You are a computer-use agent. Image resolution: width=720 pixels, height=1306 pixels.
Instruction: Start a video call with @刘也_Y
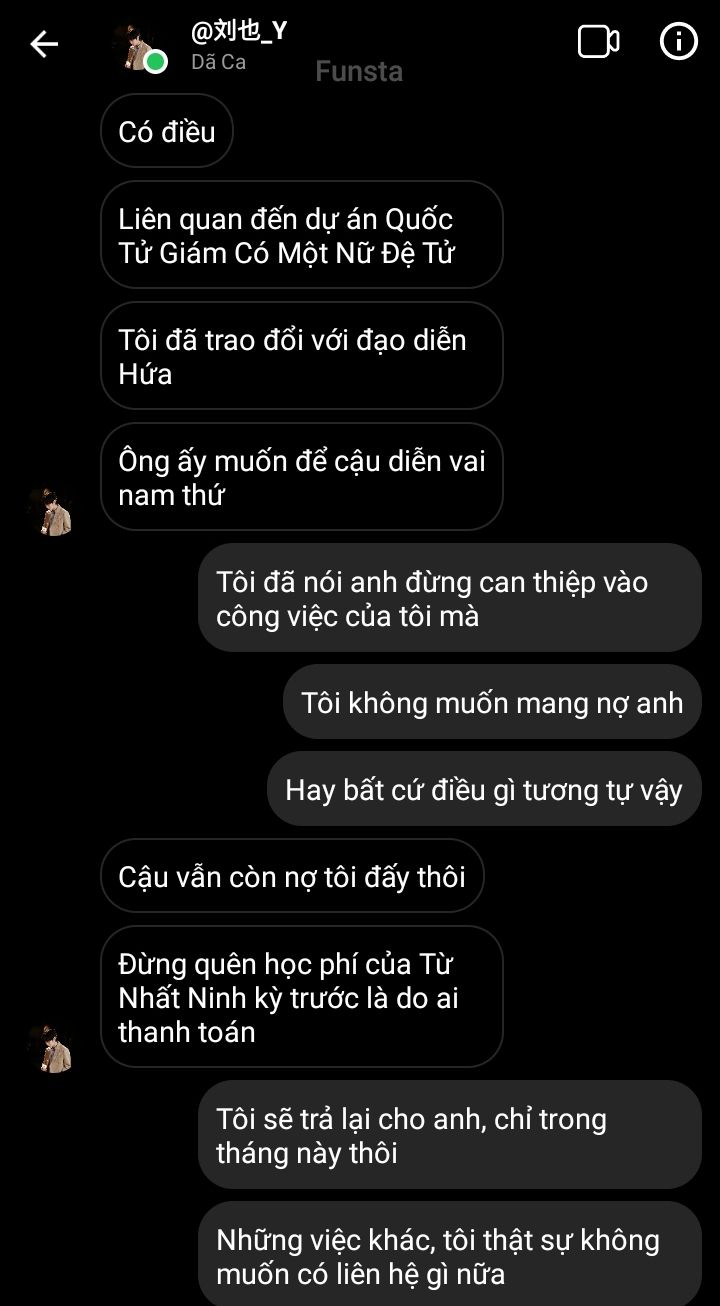click(x=598, y=42)
